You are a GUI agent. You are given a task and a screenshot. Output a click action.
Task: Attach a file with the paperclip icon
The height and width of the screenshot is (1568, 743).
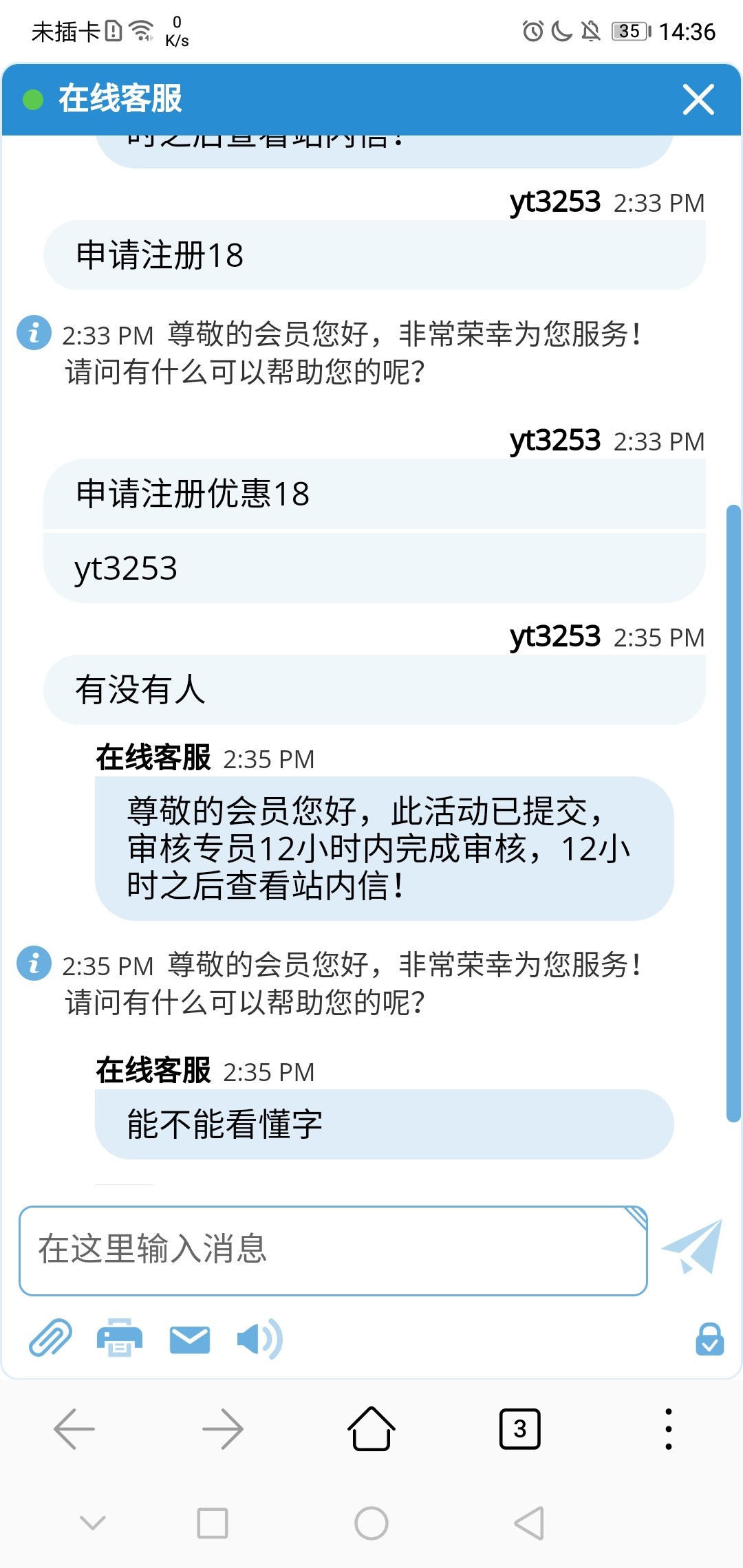(50, 1338)
